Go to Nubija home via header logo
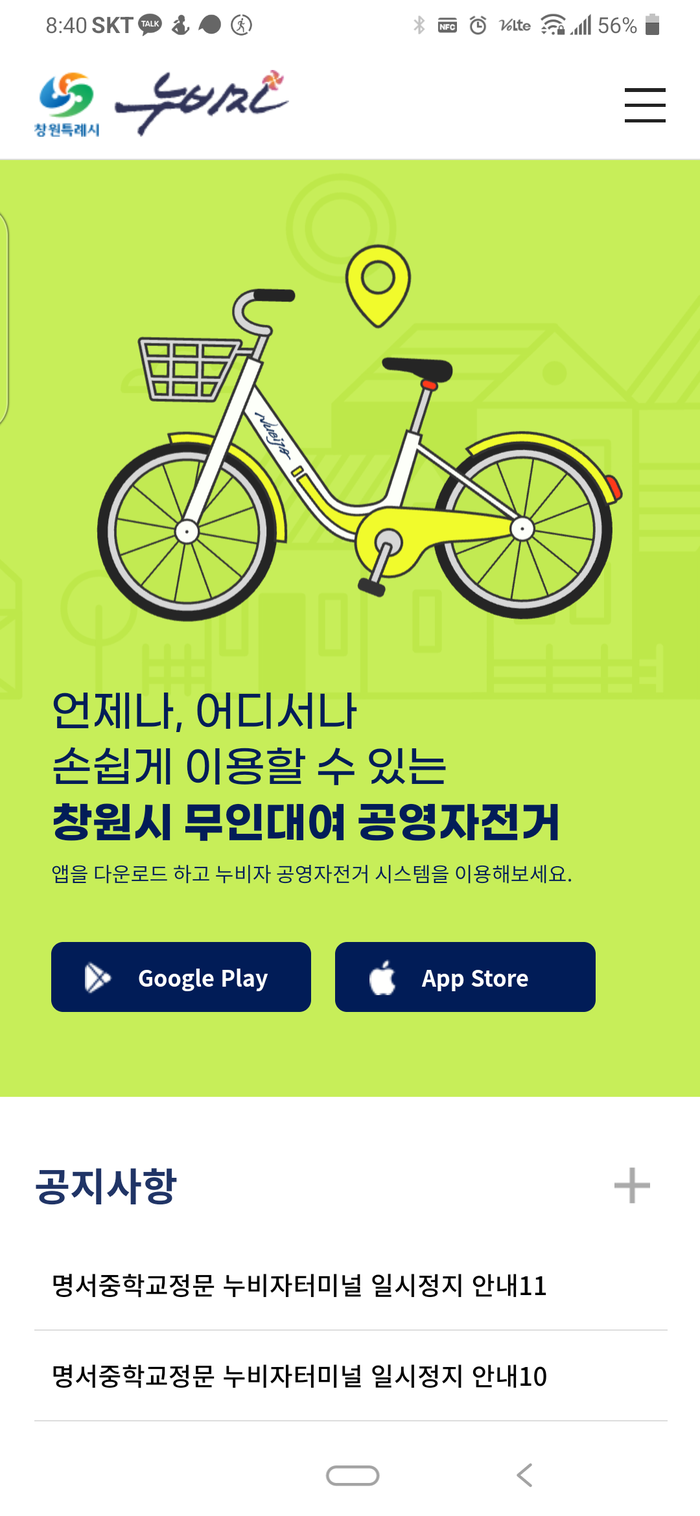 pos(200,103)
